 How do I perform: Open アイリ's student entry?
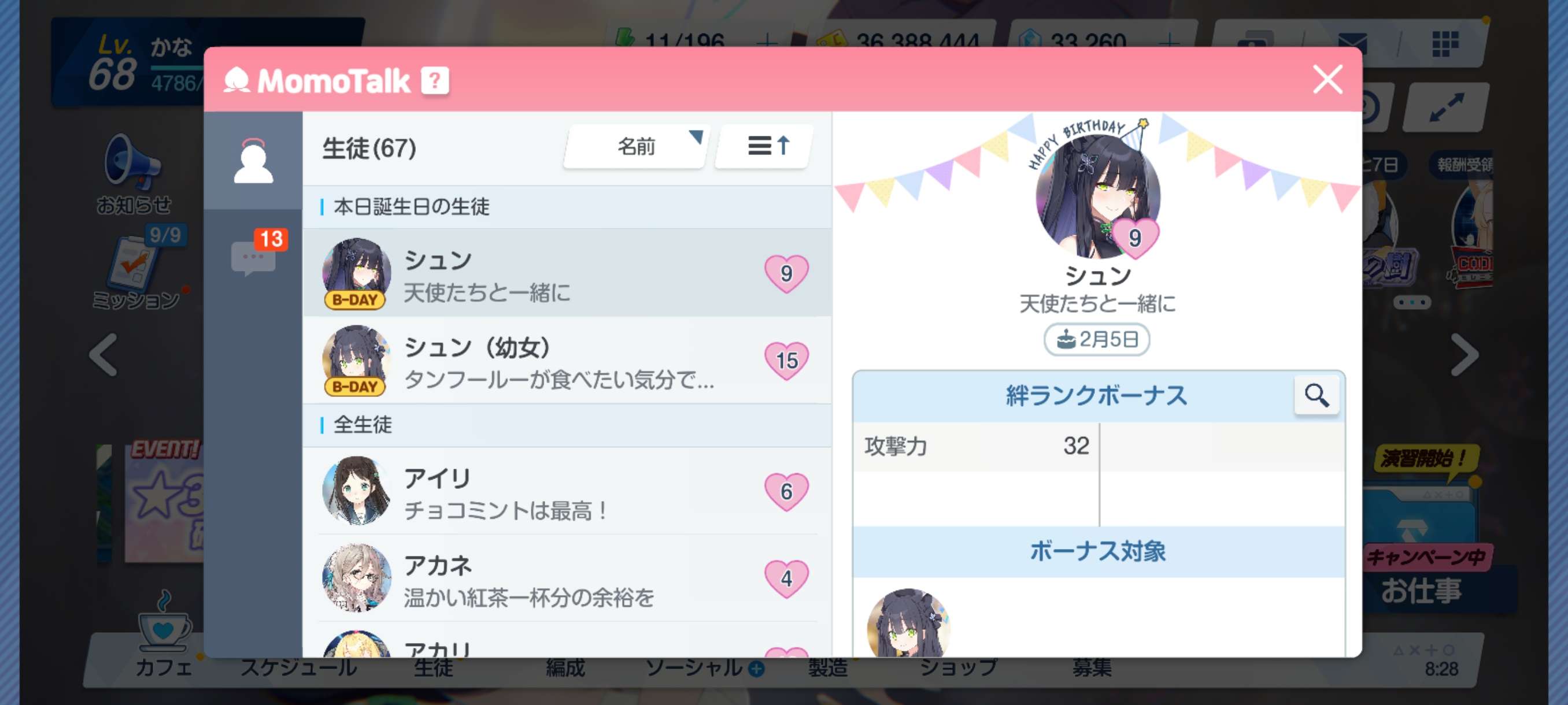click(566, 492)
